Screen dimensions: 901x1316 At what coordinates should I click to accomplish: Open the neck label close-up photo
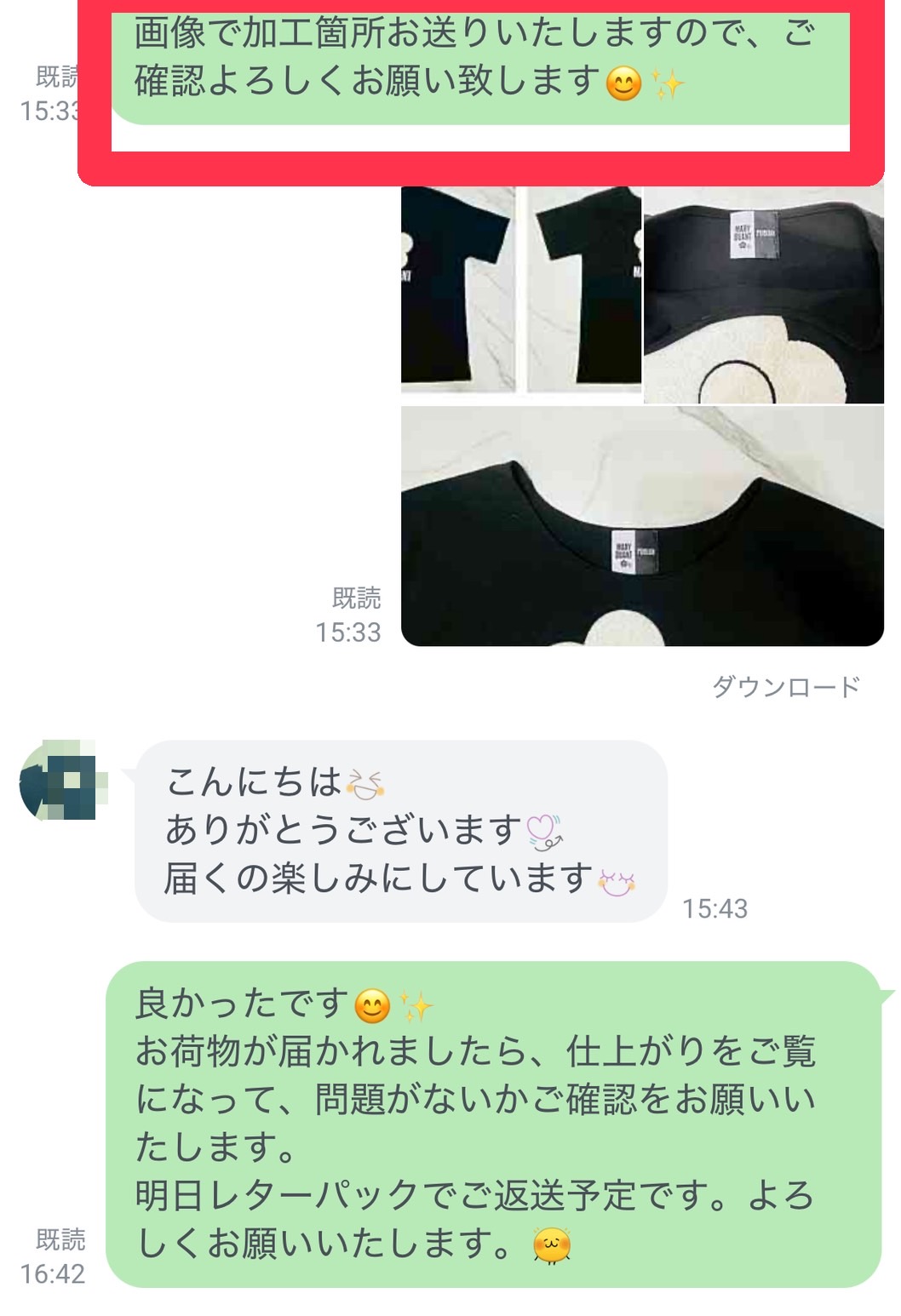click(x=764, y=295)
